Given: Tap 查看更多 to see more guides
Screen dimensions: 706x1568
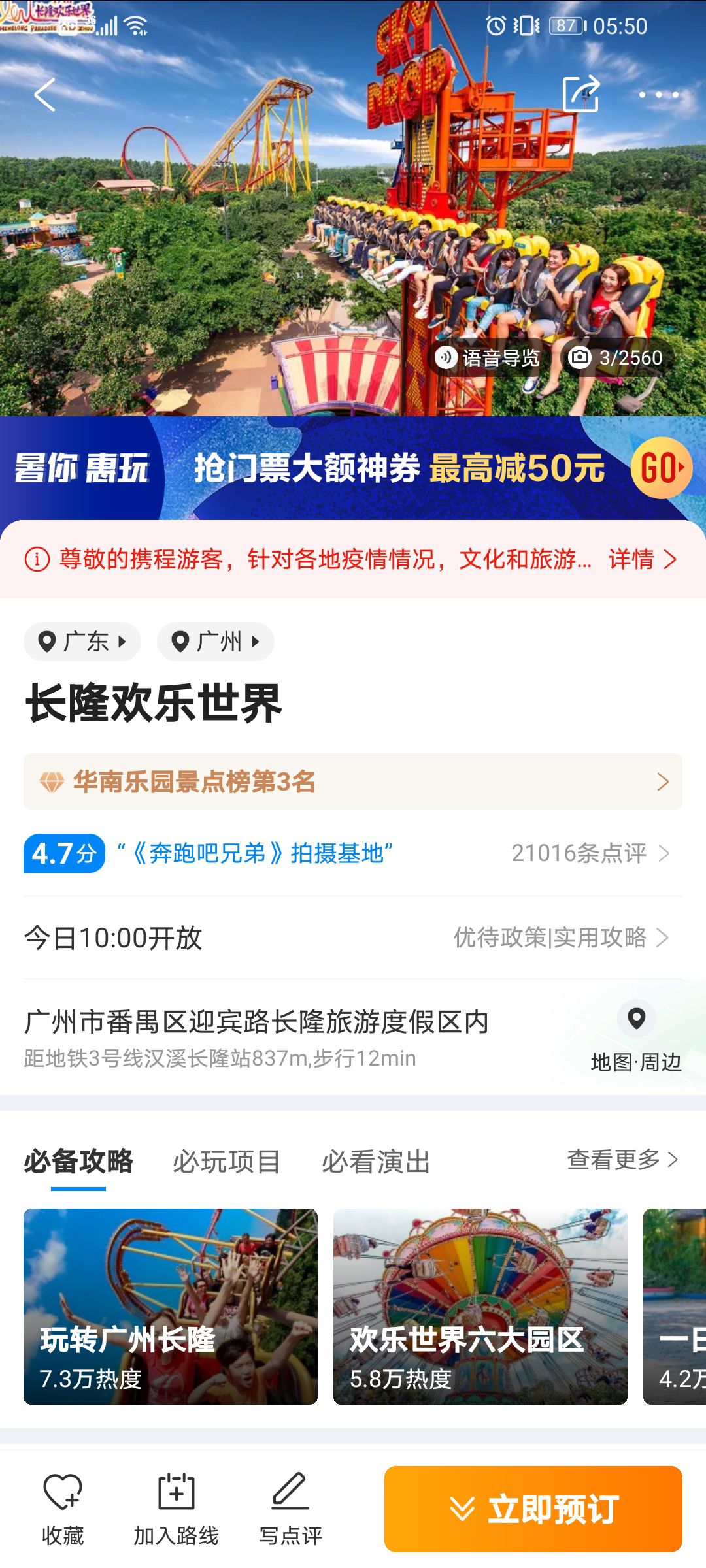Looking at the screenshot, I should point(622,1160).
